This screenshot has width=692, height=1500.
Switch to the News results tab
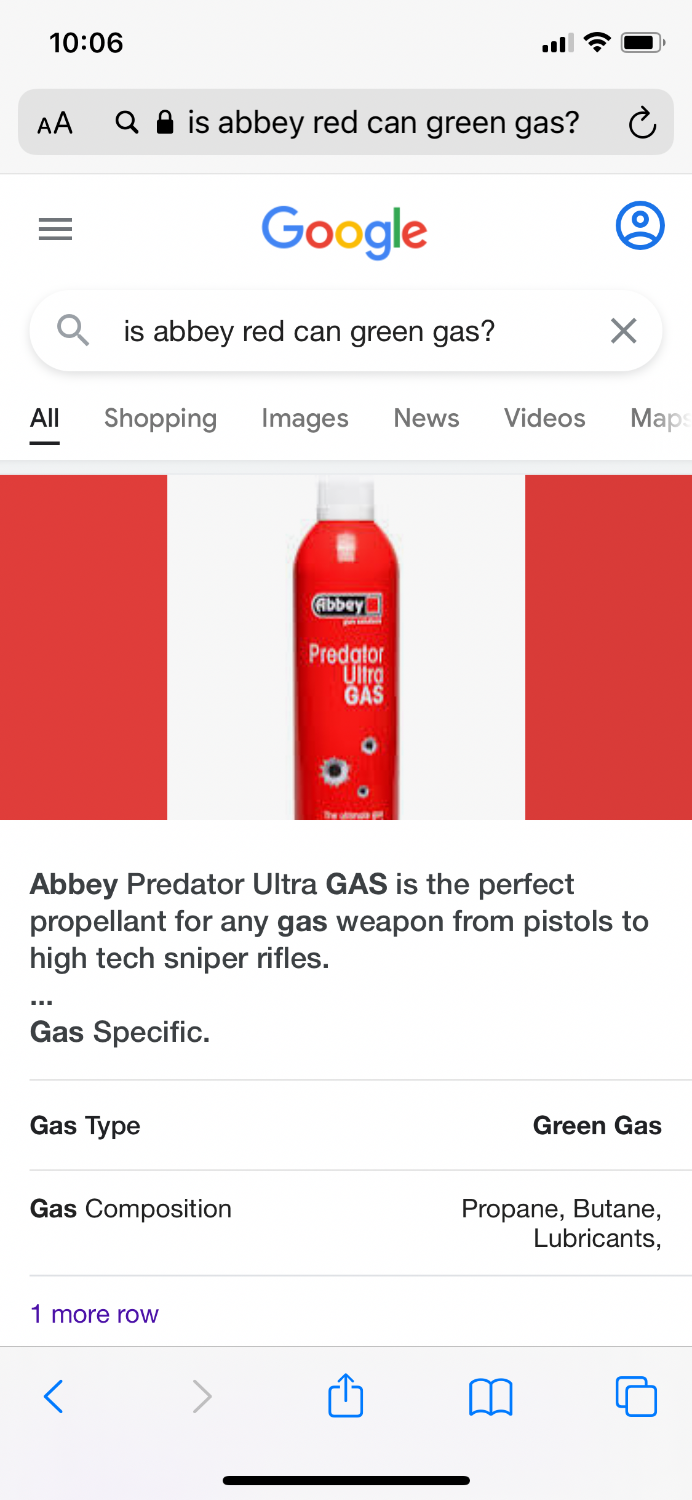pos(426,418)
